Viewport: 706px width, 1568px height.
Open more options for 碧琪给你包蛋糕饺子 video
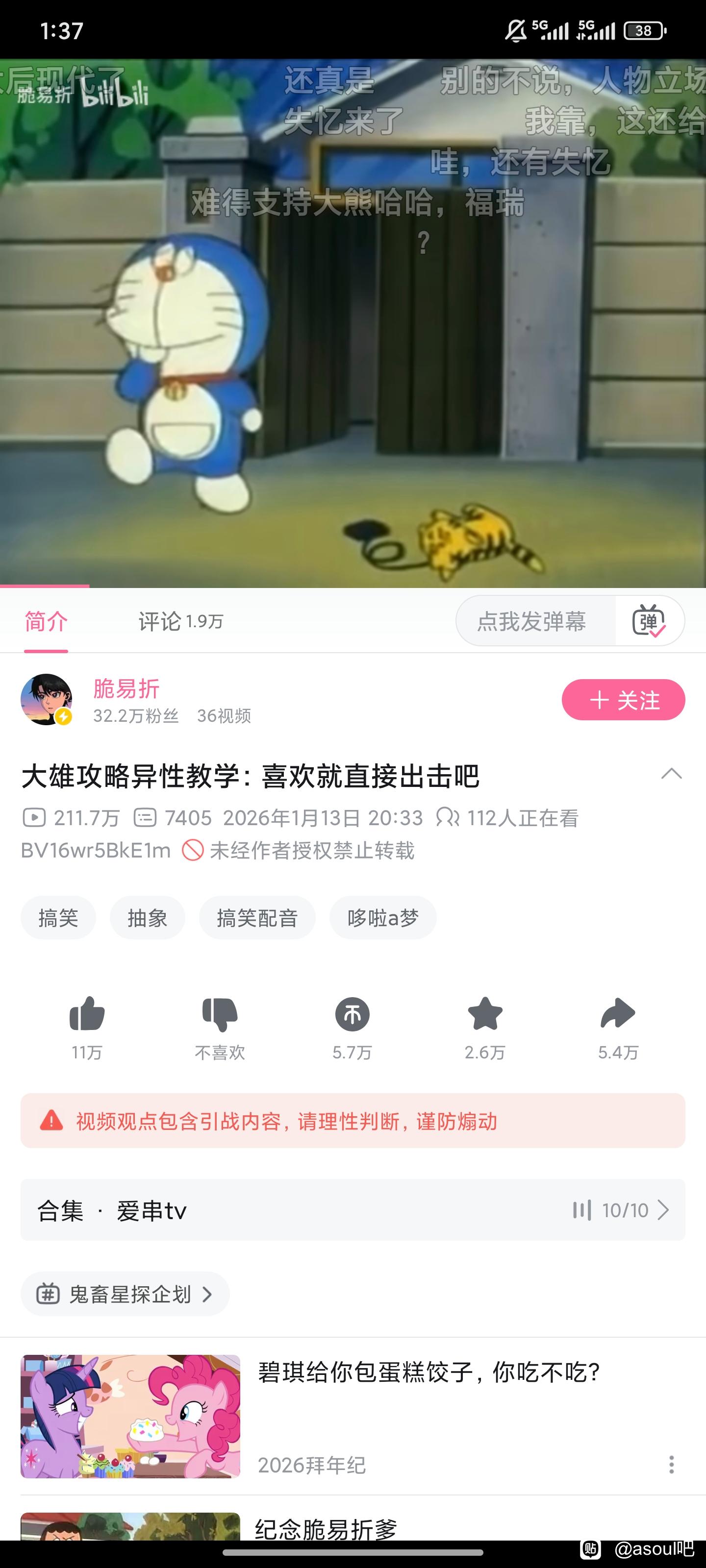pyautogui.click(x=671, y=1465)
